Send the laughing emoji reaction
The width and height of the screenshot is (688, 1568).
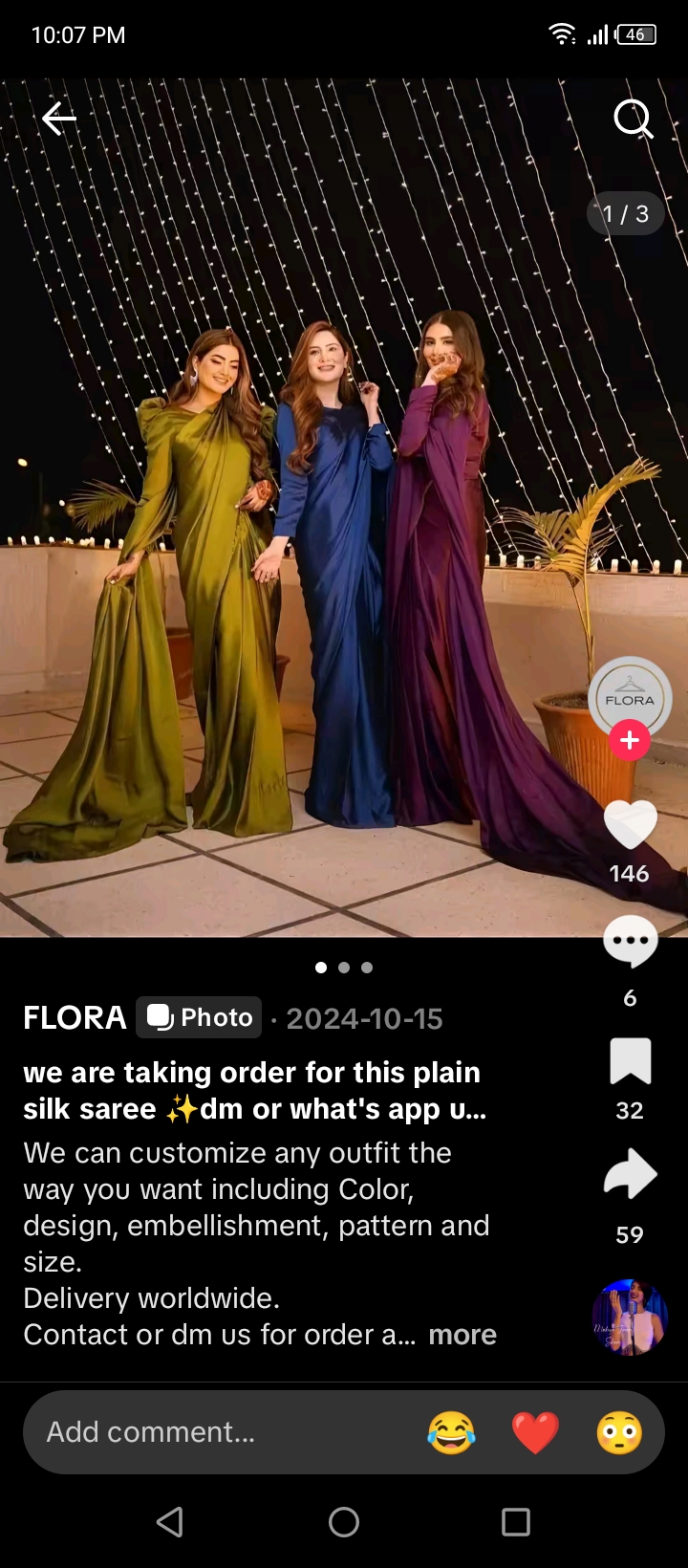coord(451,1432)
